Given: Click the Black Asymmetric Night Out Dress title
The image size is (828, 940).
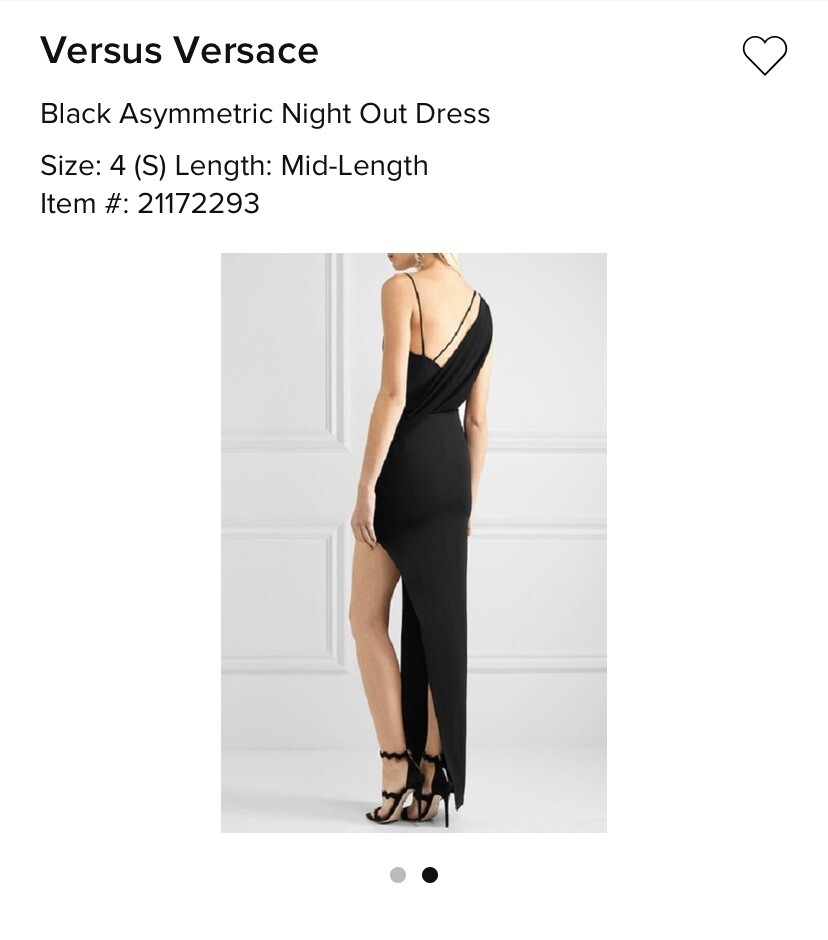Looking at the screenshot, I should pyautogui.click(x=264, y=114).
